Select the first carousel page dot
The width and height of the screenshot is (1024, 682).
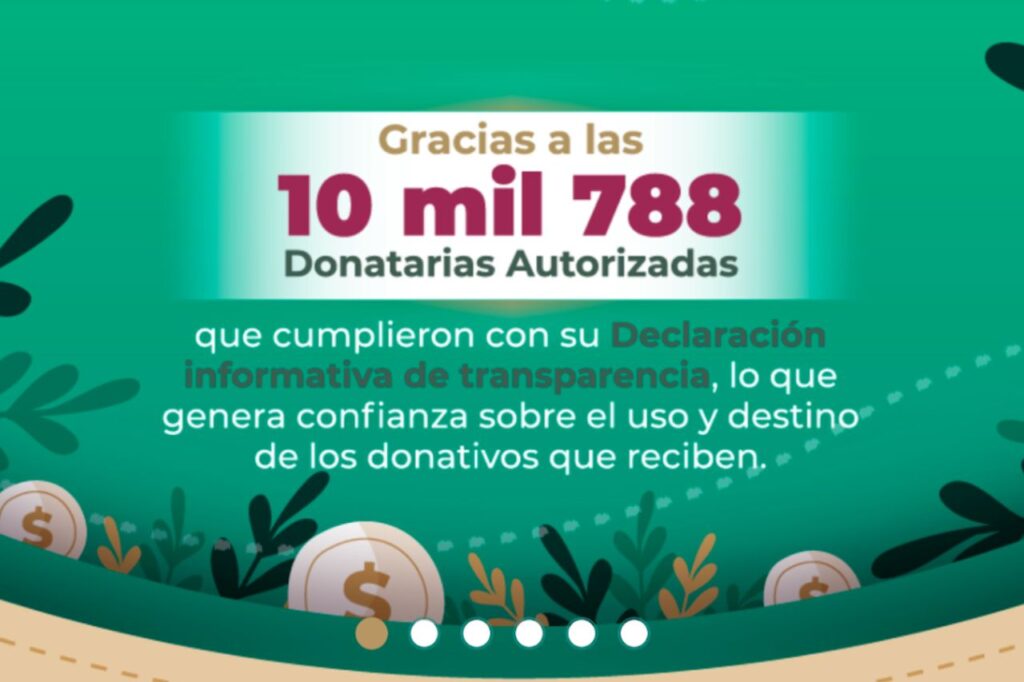coord(372,633)
